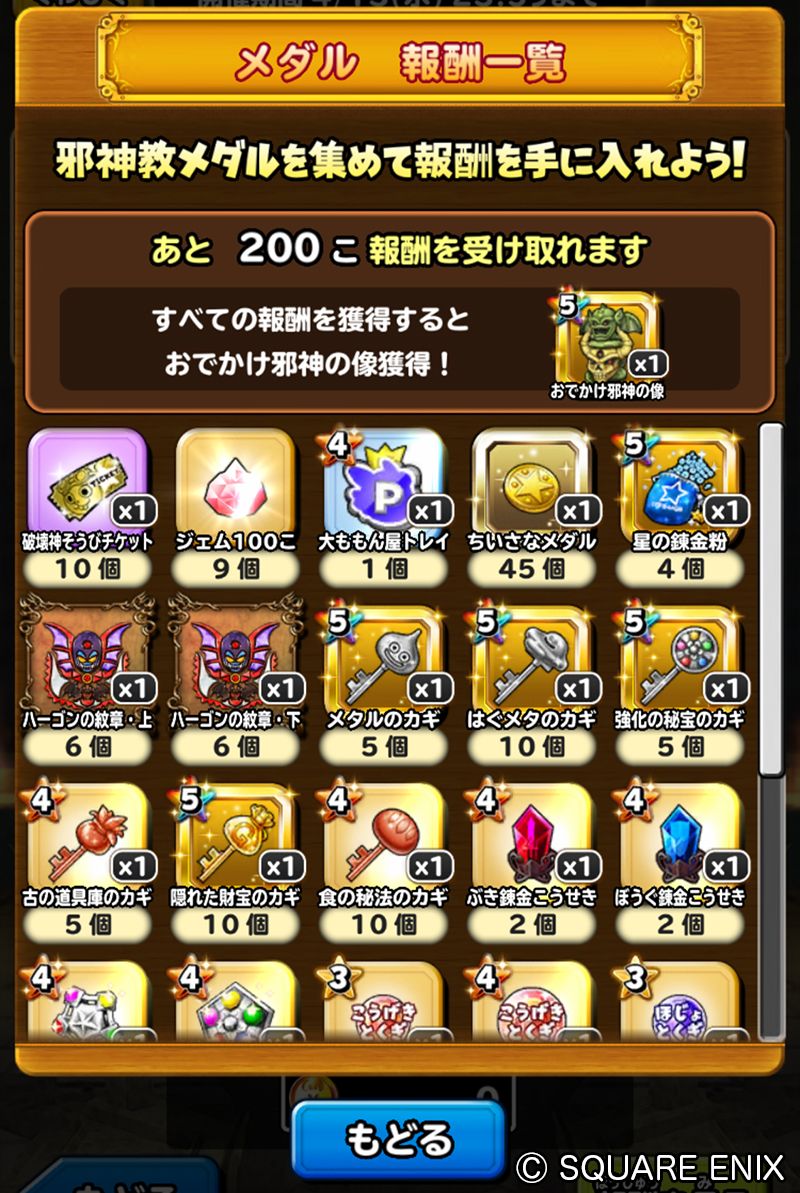View the 破壊神そうびチケット reward

point(88,480)
